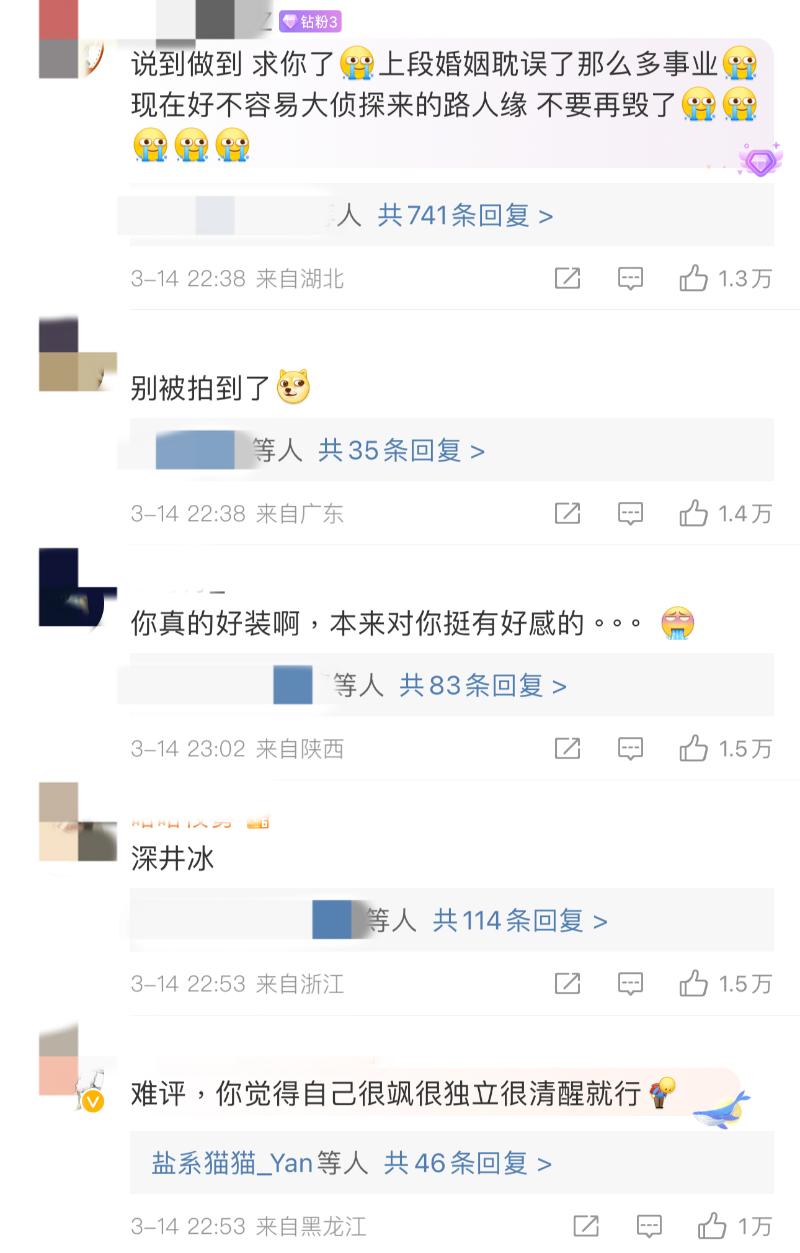Like the comment from 湖北

pos(693,279)
